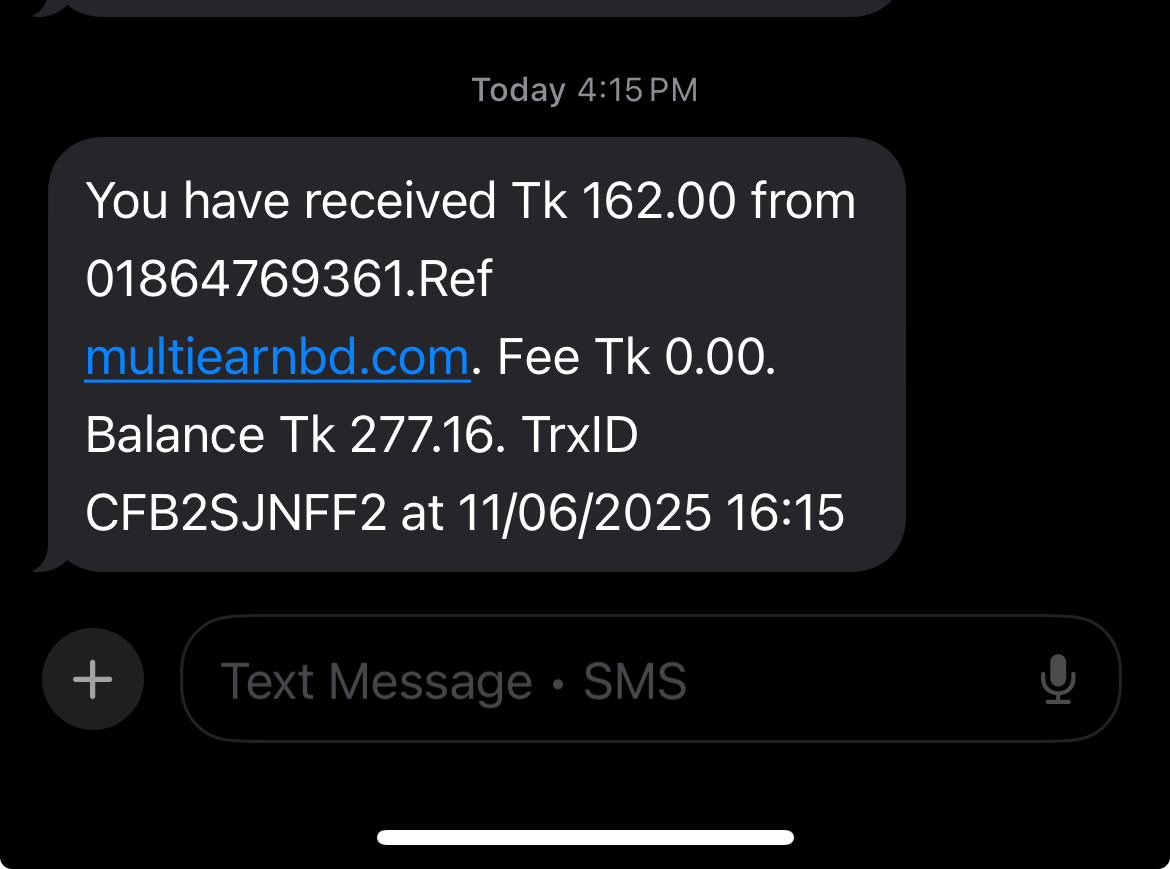Start dictation with the microphone icon

click(x=1057, y=680)
